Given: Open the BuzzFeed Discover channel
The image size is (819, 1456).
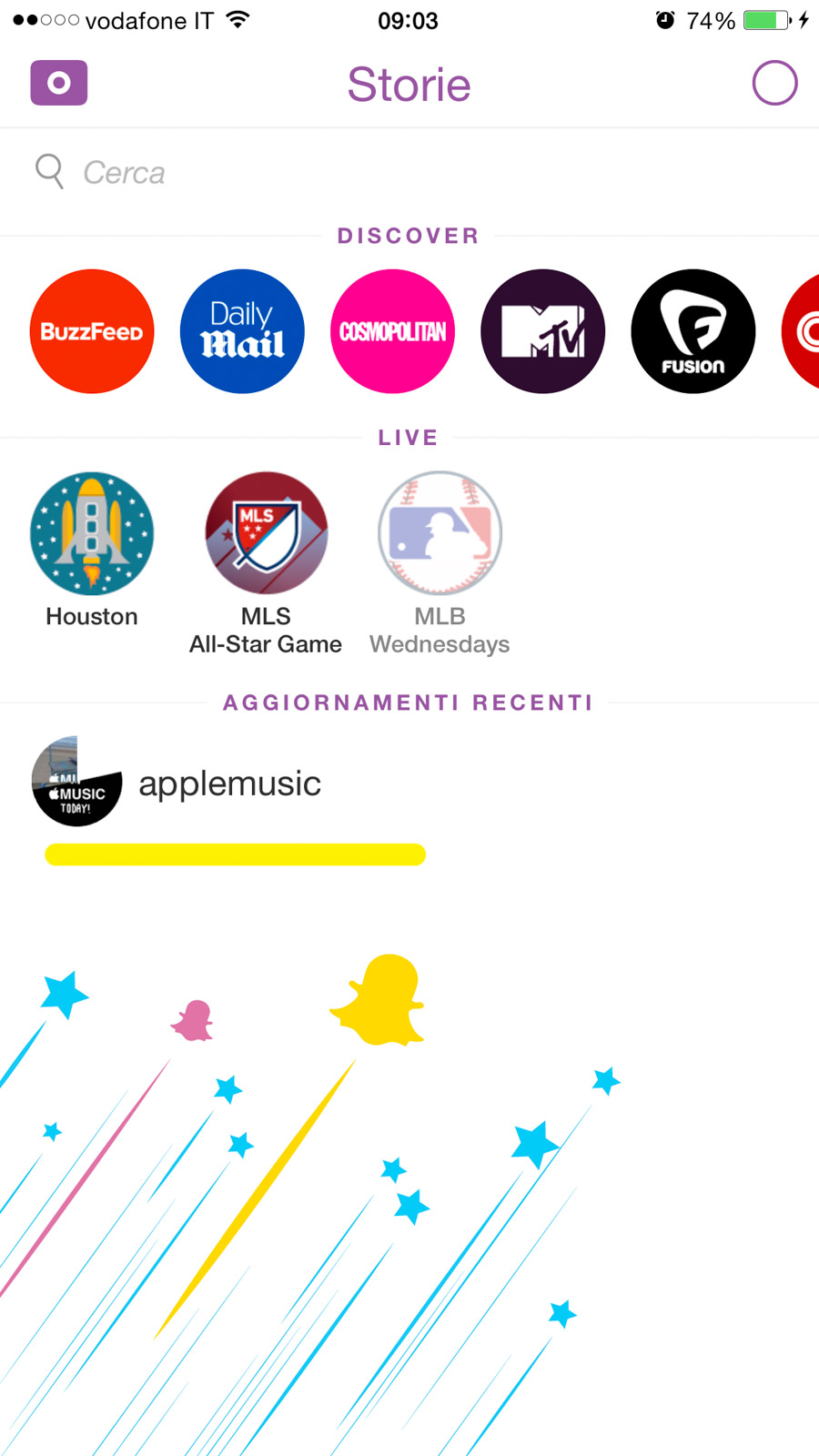Looking at the screenshot, I should click(x=92, y=331).
